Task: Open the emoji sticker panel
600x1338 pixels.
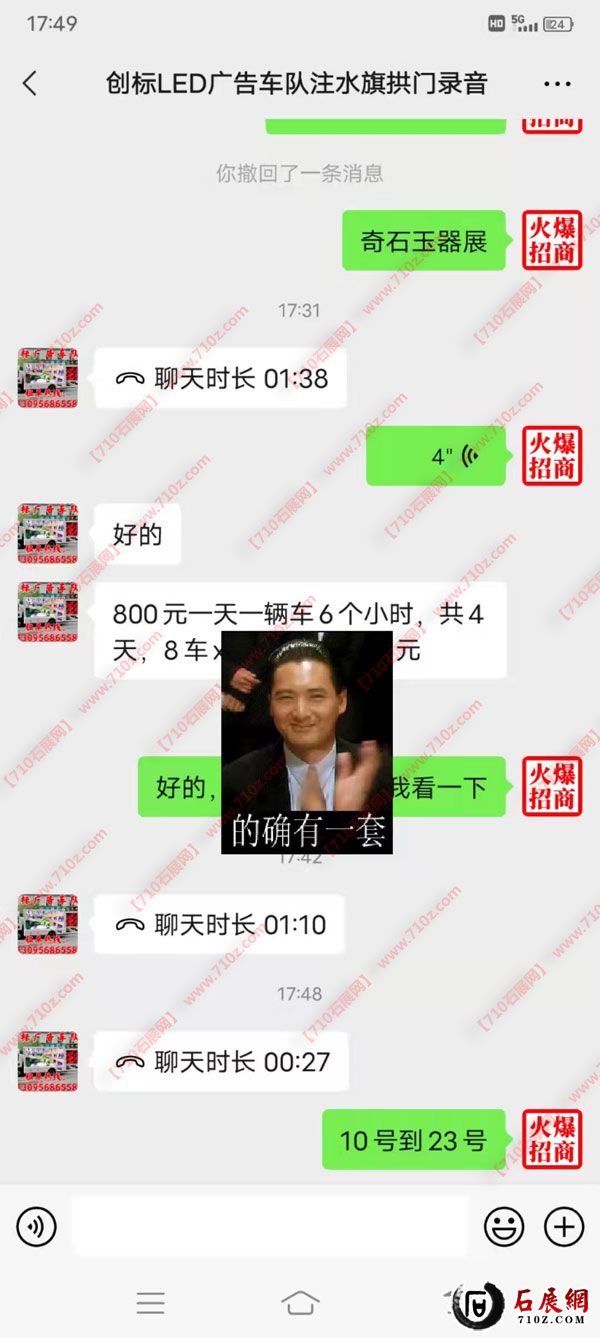Action: click(504, 1225)
